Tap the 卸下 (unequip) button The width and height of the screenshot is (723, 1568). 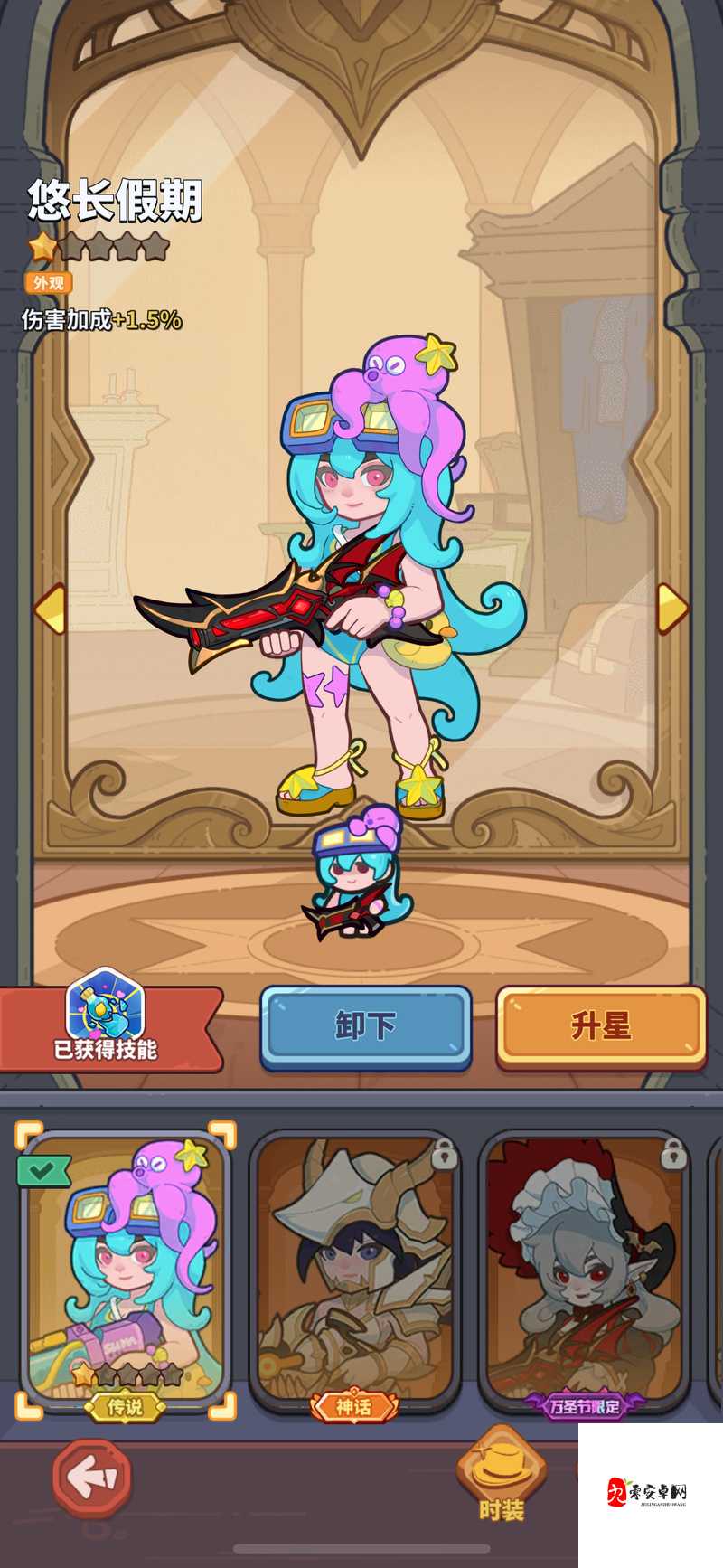click(366, 1026)
